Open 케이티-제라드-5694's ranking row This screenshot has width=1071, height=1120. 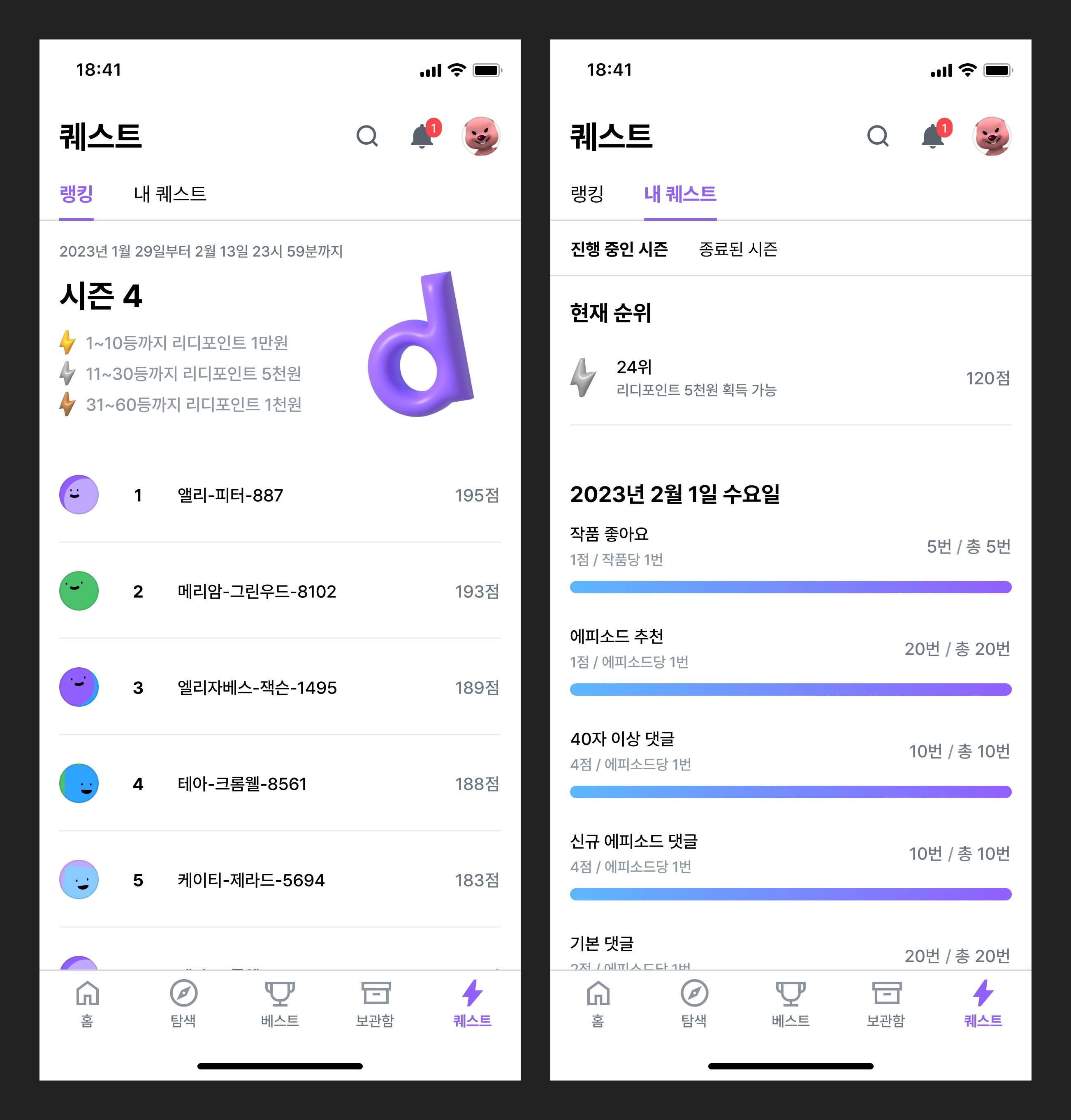[280, 879]
